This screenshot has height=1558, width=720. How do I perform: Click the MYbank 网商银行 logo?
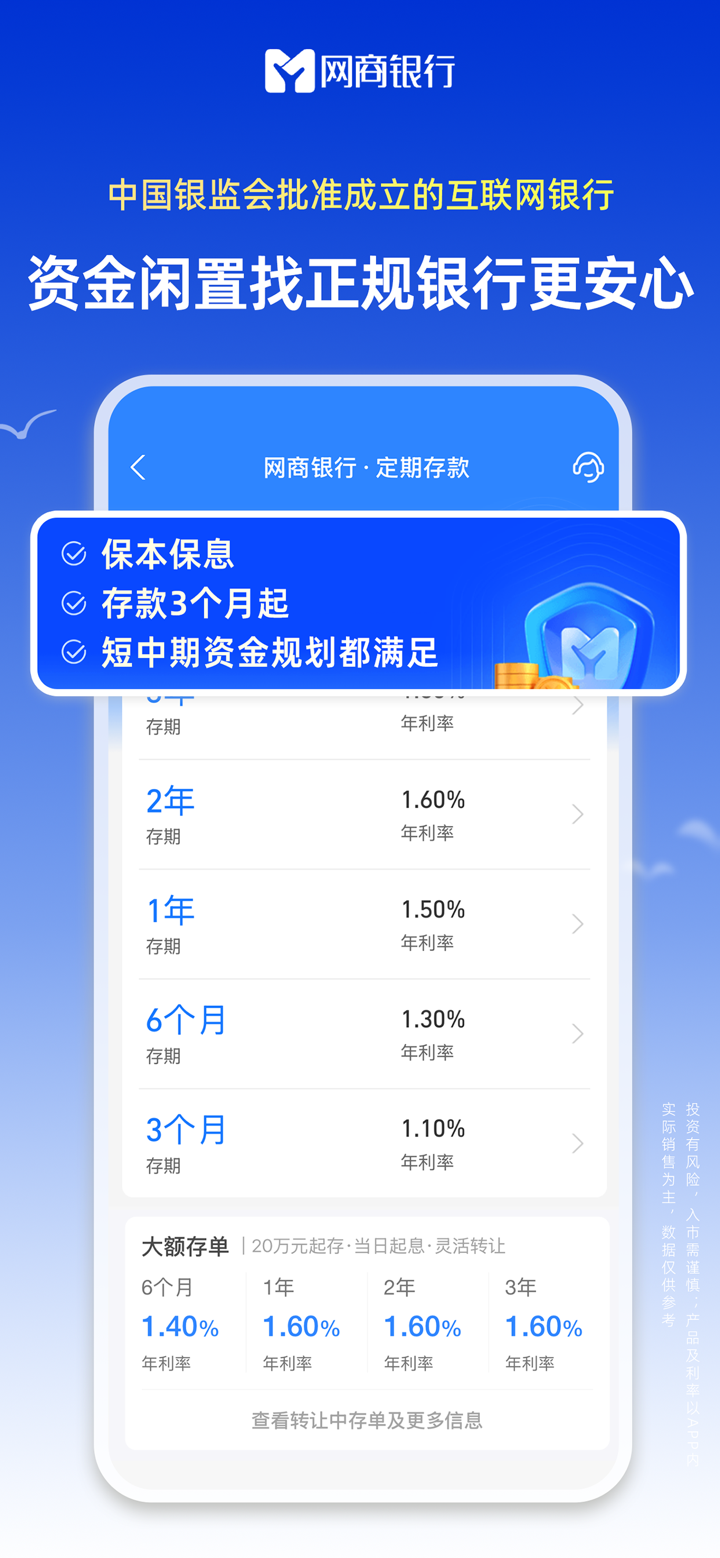[x=360, y=70]
